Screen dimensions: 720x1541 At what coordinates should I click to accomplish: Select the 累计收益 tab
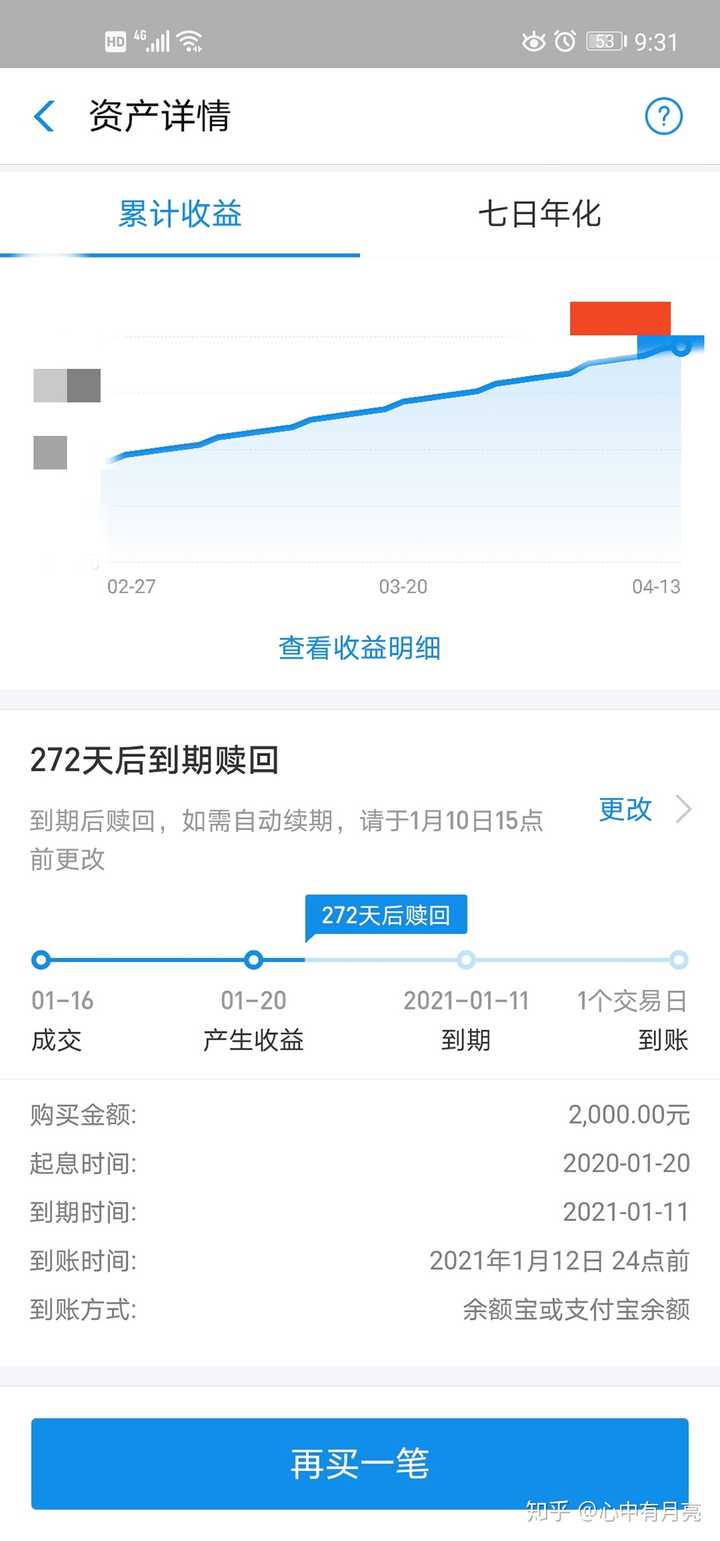click(x=180, y=214)
